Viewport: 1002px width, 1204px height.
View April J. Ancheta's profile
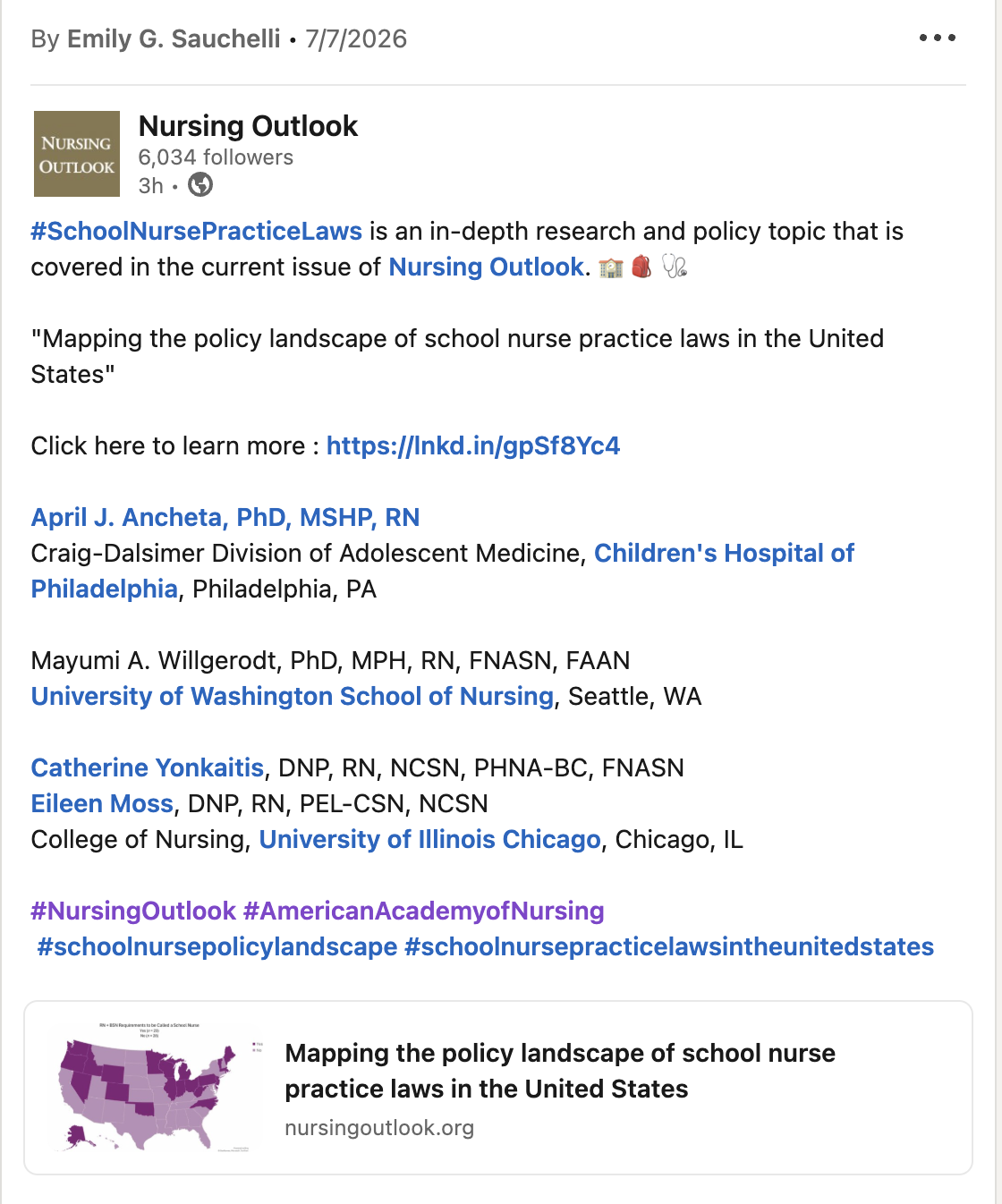click(x=225, y=518)
